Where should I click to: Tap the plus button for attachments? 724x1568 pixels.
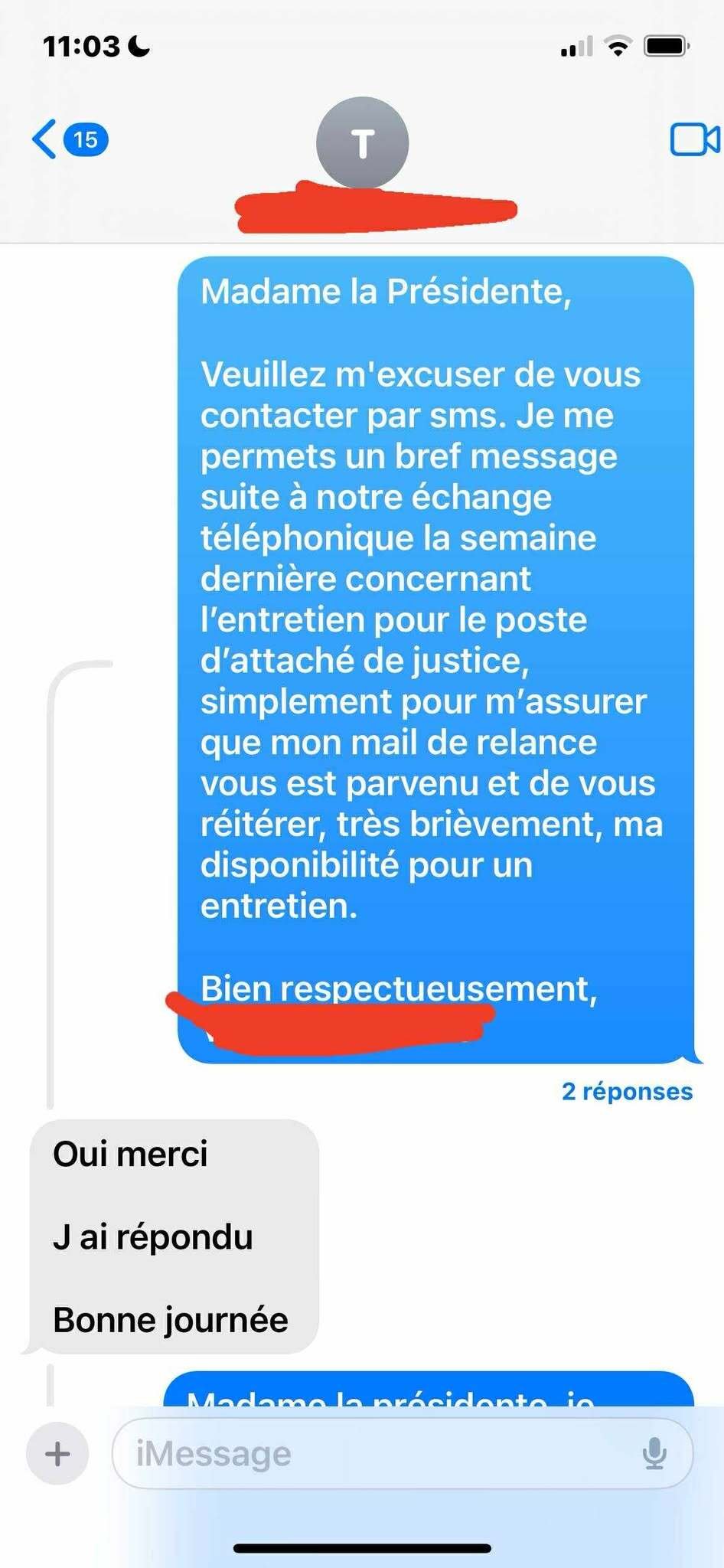tap(57, 1454)
